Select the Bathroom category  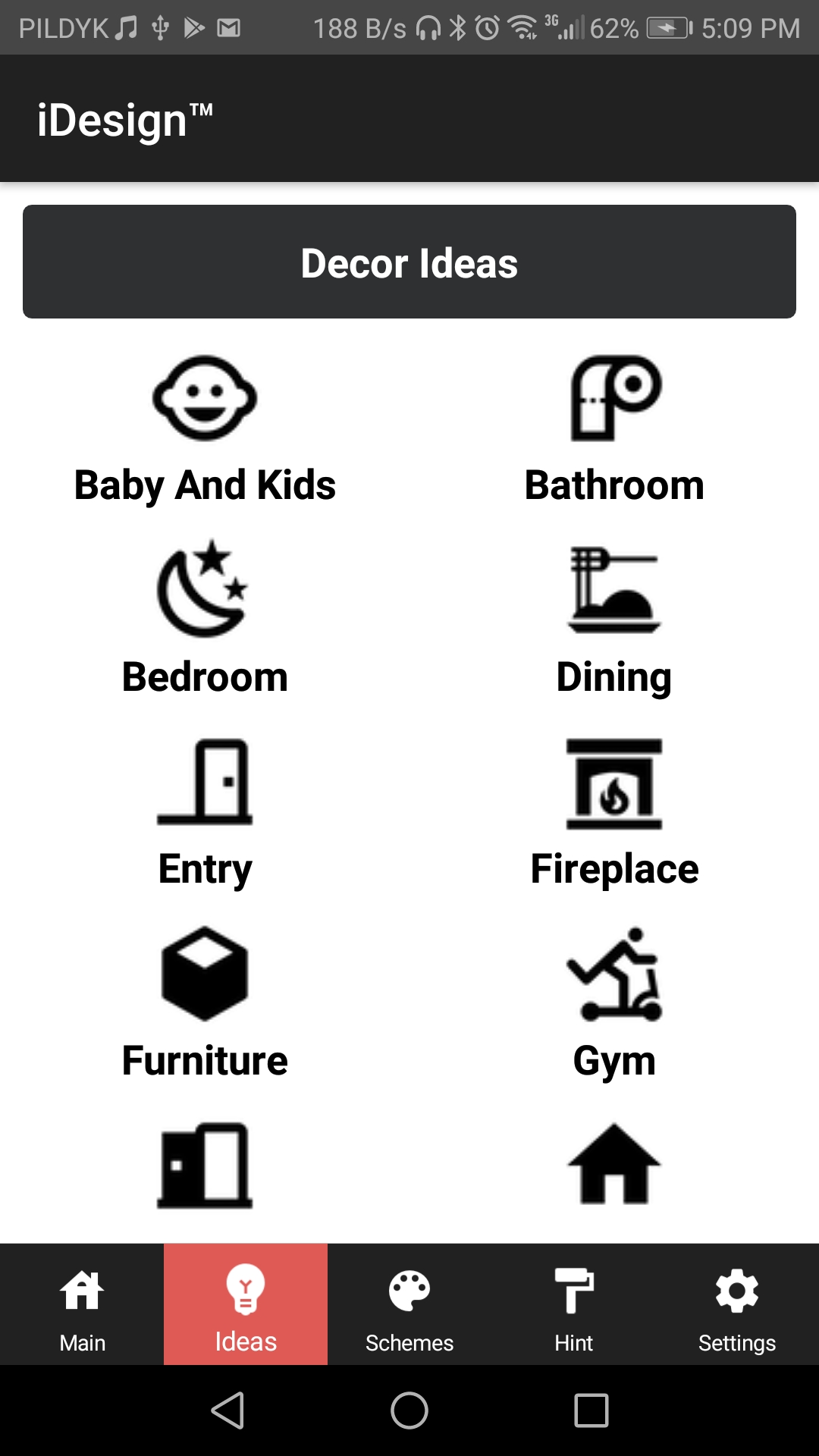click(614, 429)
